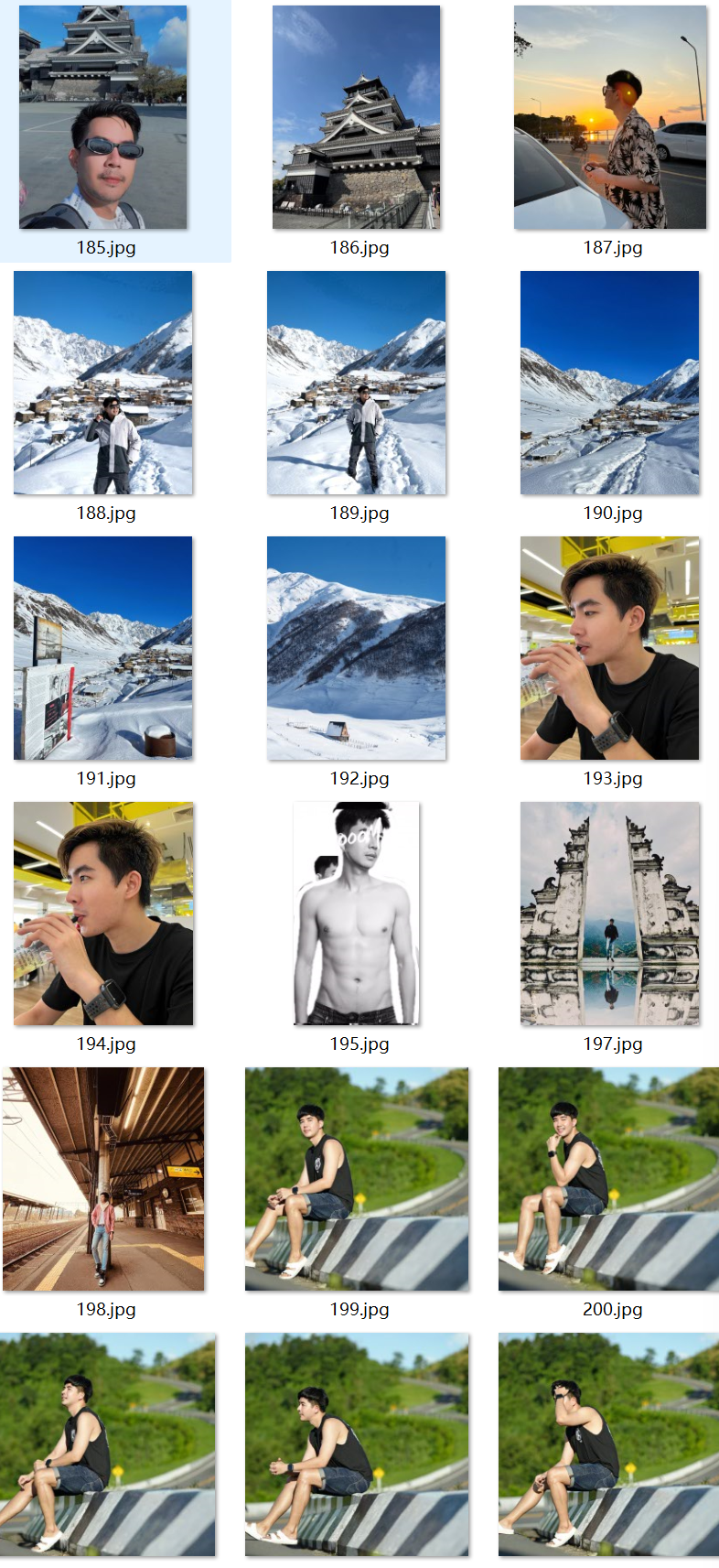Image resolution: width=719 pixels, height=1568 pixels.
Task: Open the black-and-white image 195.jpg
Action: coord(357,914)
